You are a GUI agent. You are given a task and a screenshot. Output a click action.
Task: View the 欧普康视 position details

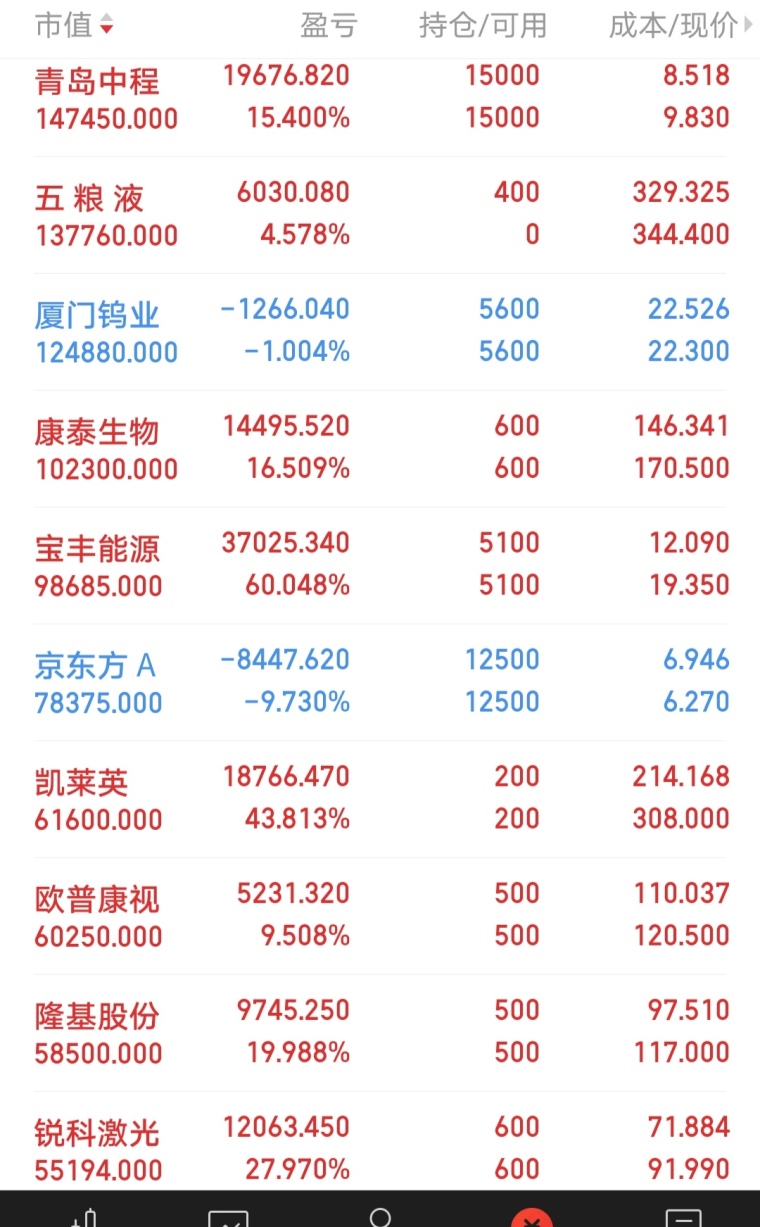[x=380, y=917]
